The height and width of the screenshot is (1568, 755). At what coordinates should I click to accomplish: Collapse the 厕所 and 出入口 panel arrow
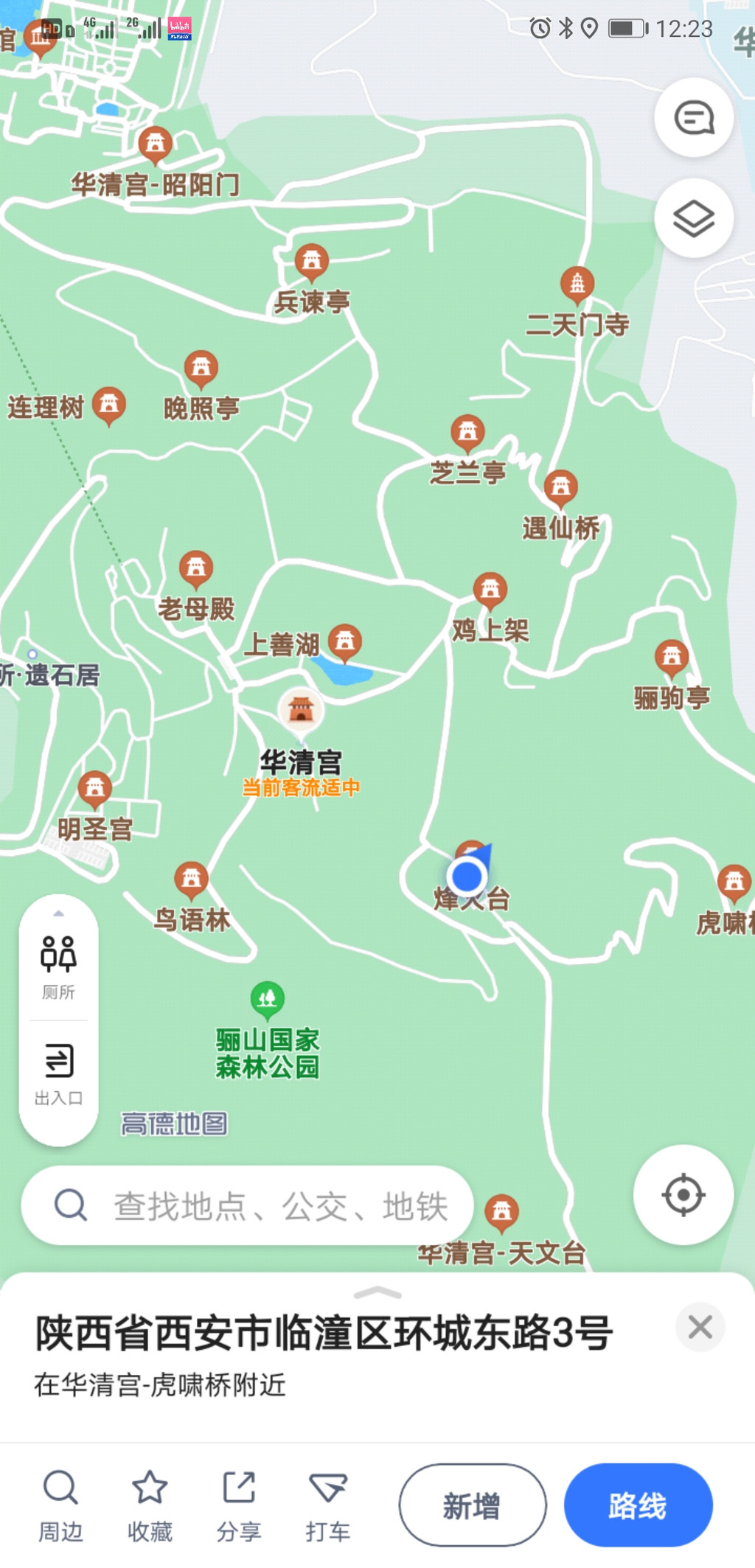(x=58, y=913)
